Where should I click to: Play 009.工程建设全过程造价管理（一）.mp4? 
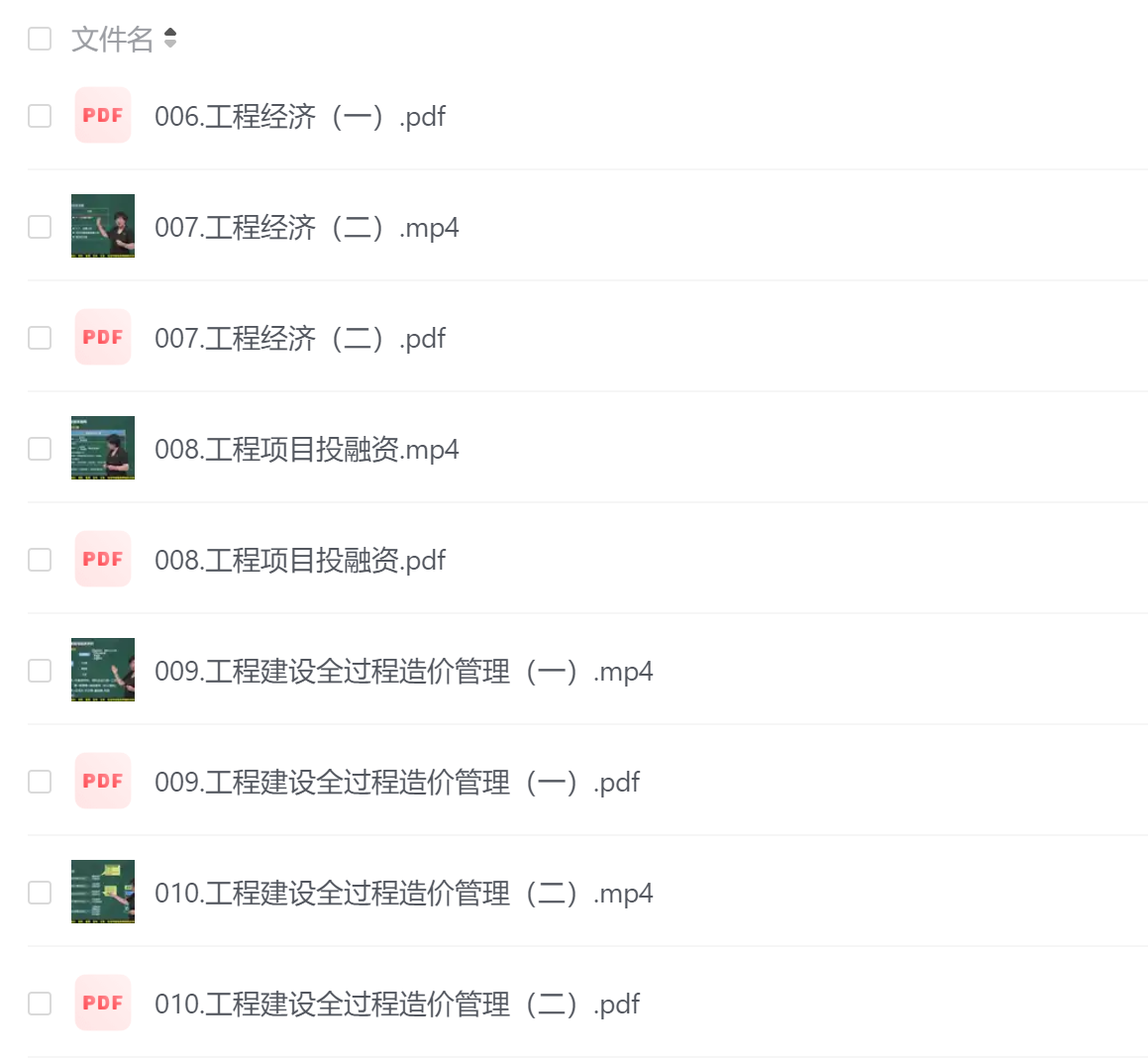coord(403,672)
